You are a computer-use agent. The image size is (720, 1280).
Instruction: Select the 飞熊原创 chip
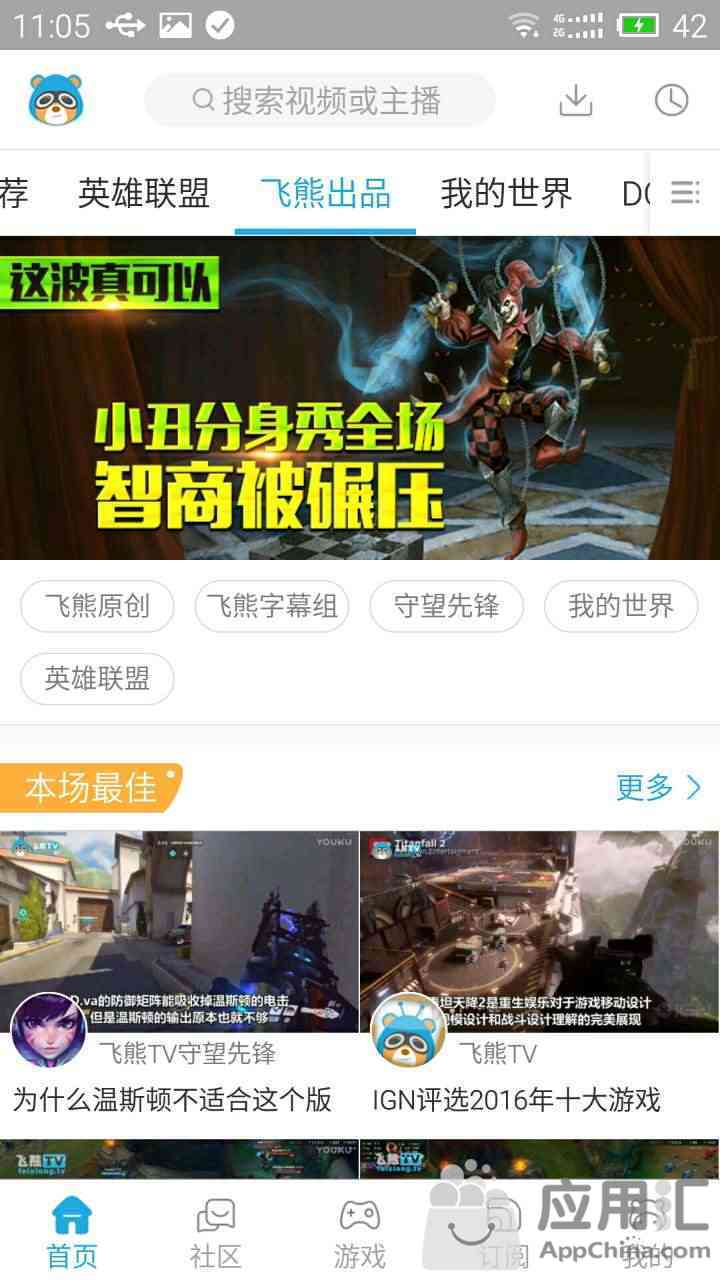[x=97, y=606]
